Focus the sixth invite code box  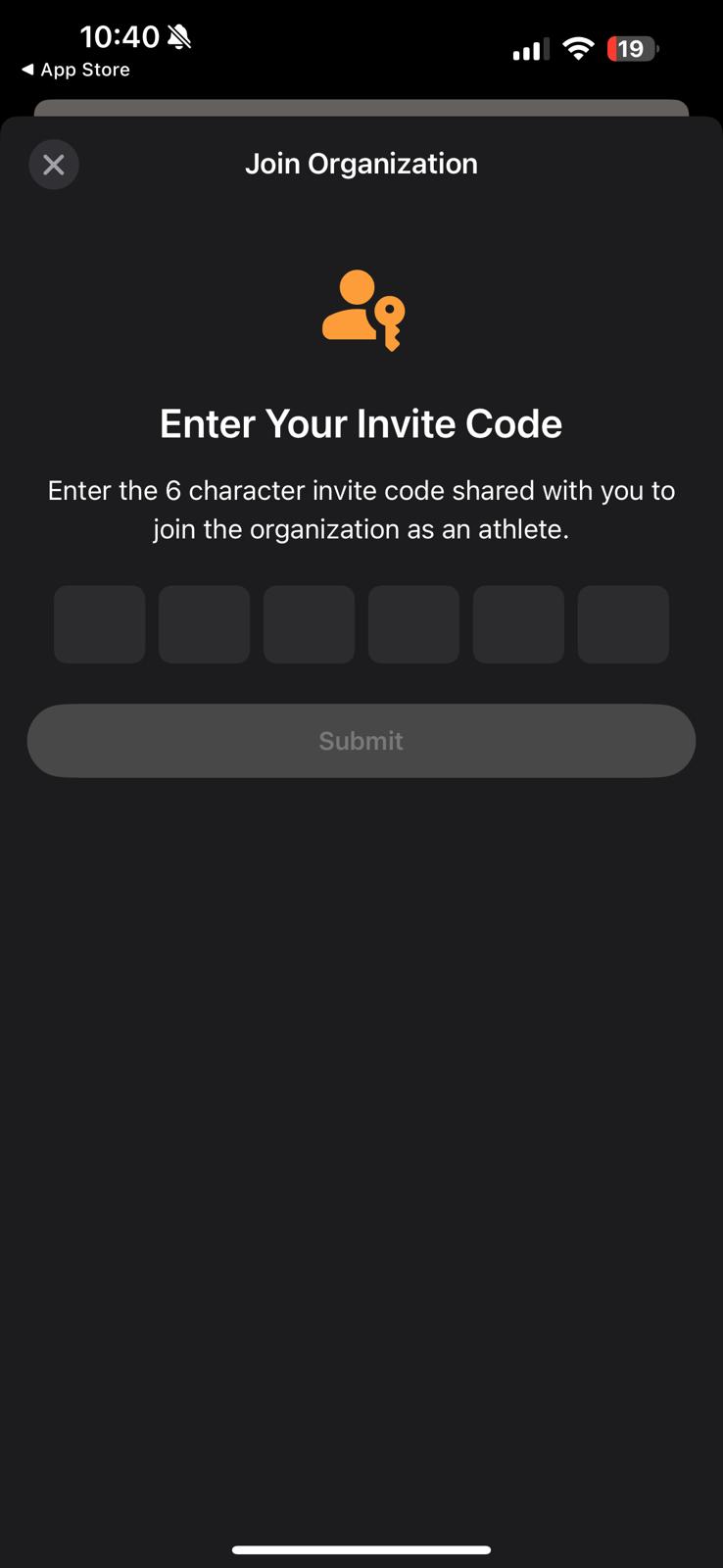[623, 624]
